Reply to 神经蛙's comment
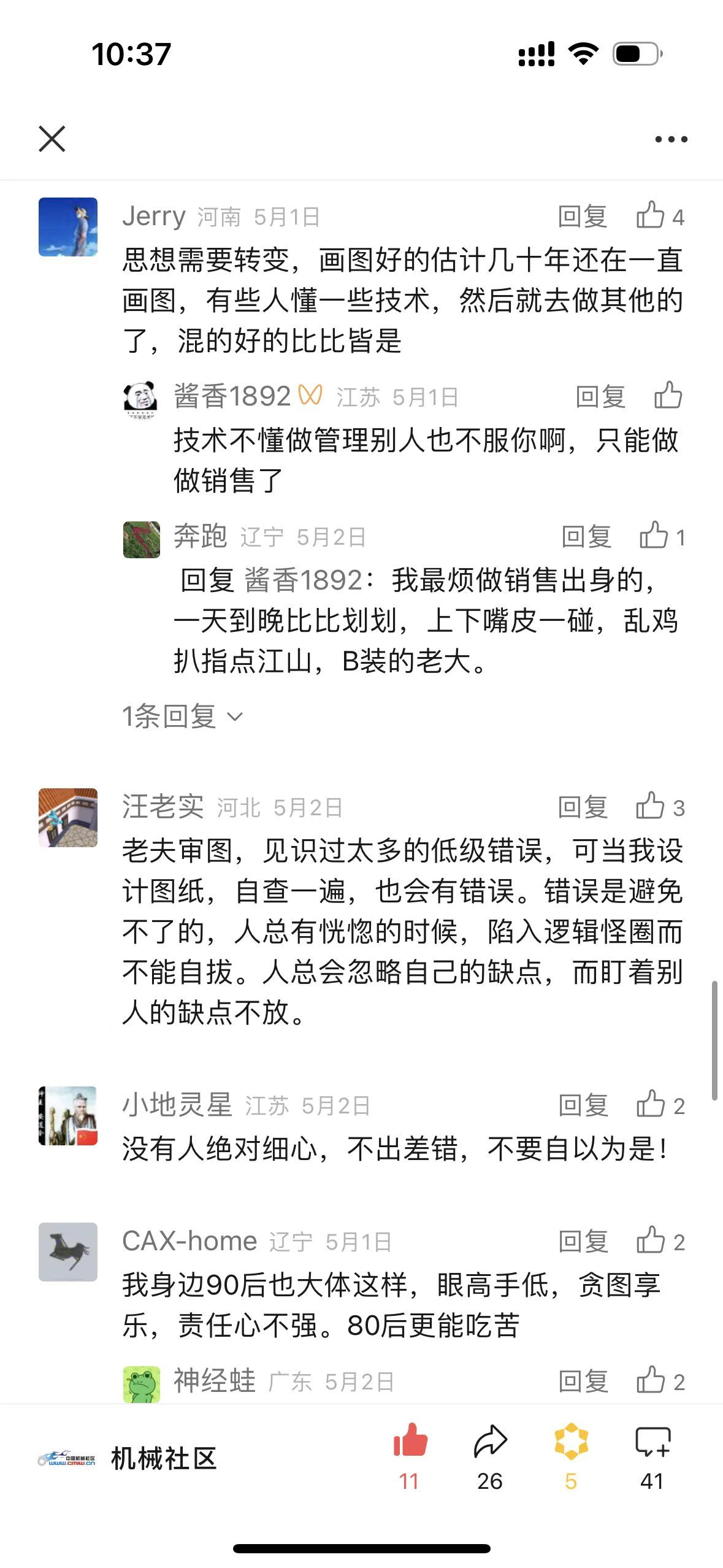This screenshot has height=1568, width=723. pyautogui.click(x=583, y=1381)
